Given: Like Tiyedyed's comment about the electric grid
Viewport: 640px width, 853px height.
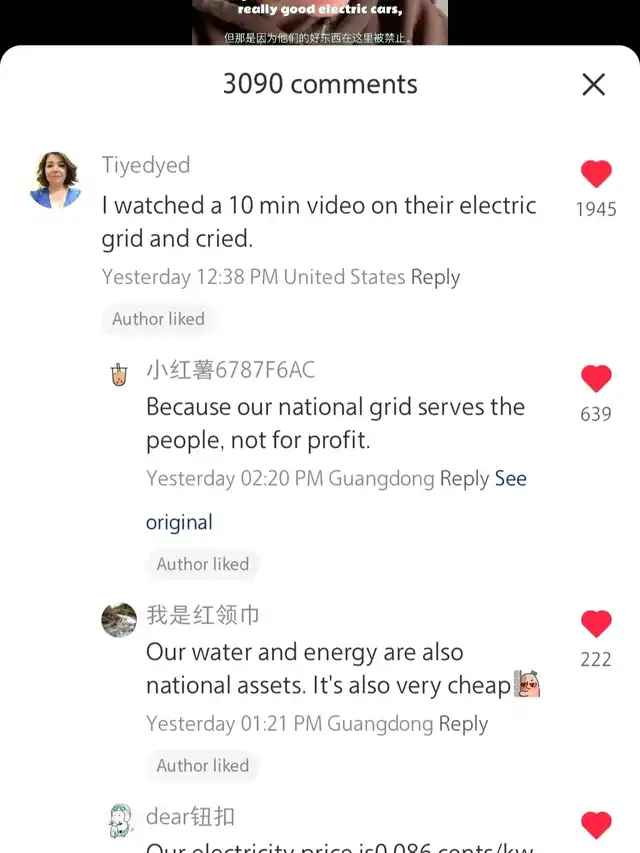Looking at the screenshot, I should (596, 175).
